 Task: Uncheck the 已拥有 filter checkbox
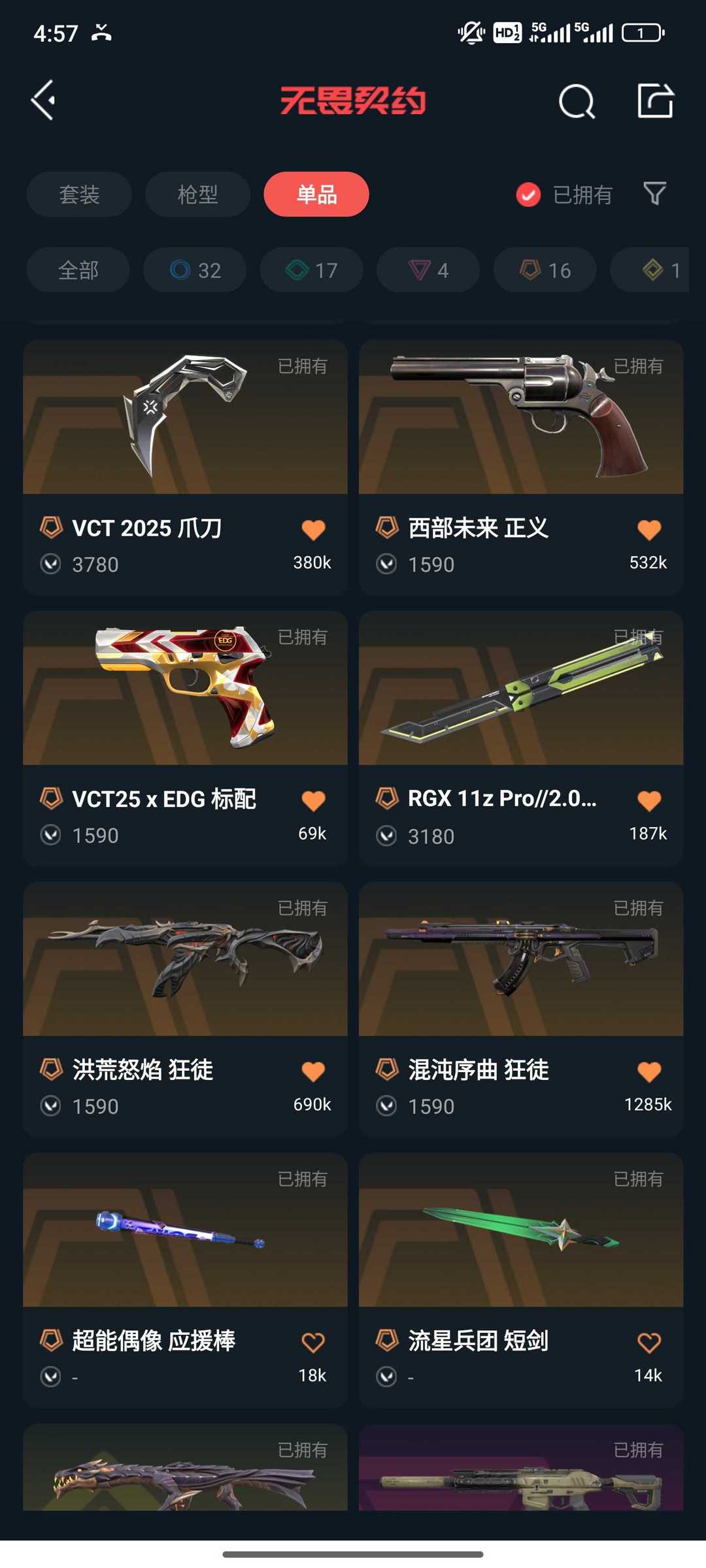pos(528,195)
